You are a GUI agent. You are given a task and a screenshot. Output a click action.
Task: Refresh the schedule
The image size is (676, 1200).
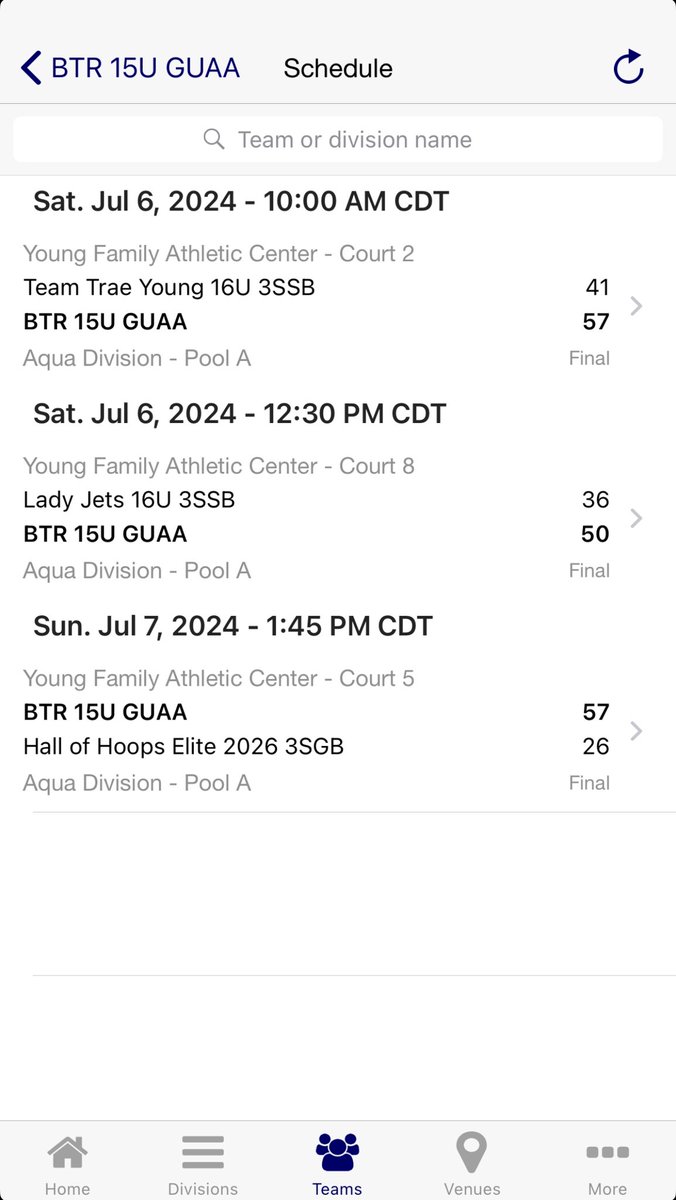click(x=628, y=68)
